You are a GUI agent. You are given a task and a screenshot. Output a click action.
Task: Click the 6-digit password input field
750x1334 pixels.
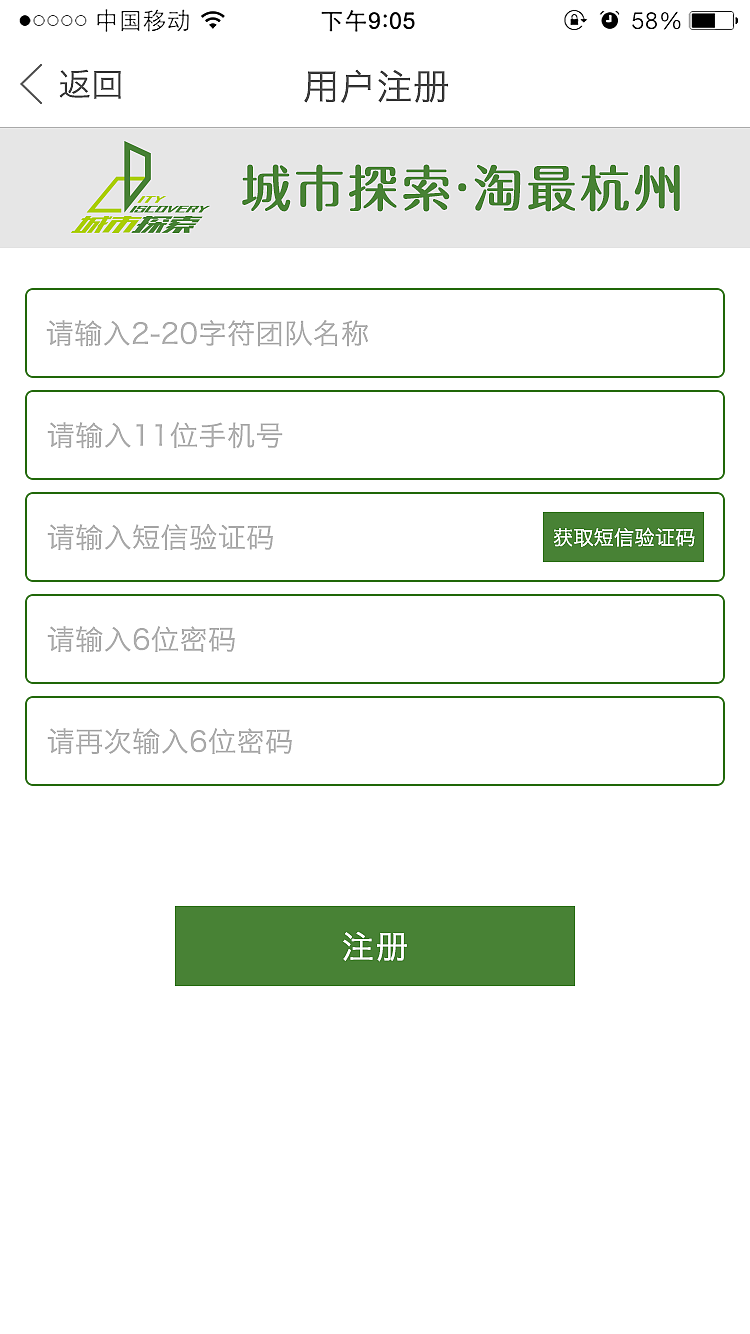(x=375, y=639)
